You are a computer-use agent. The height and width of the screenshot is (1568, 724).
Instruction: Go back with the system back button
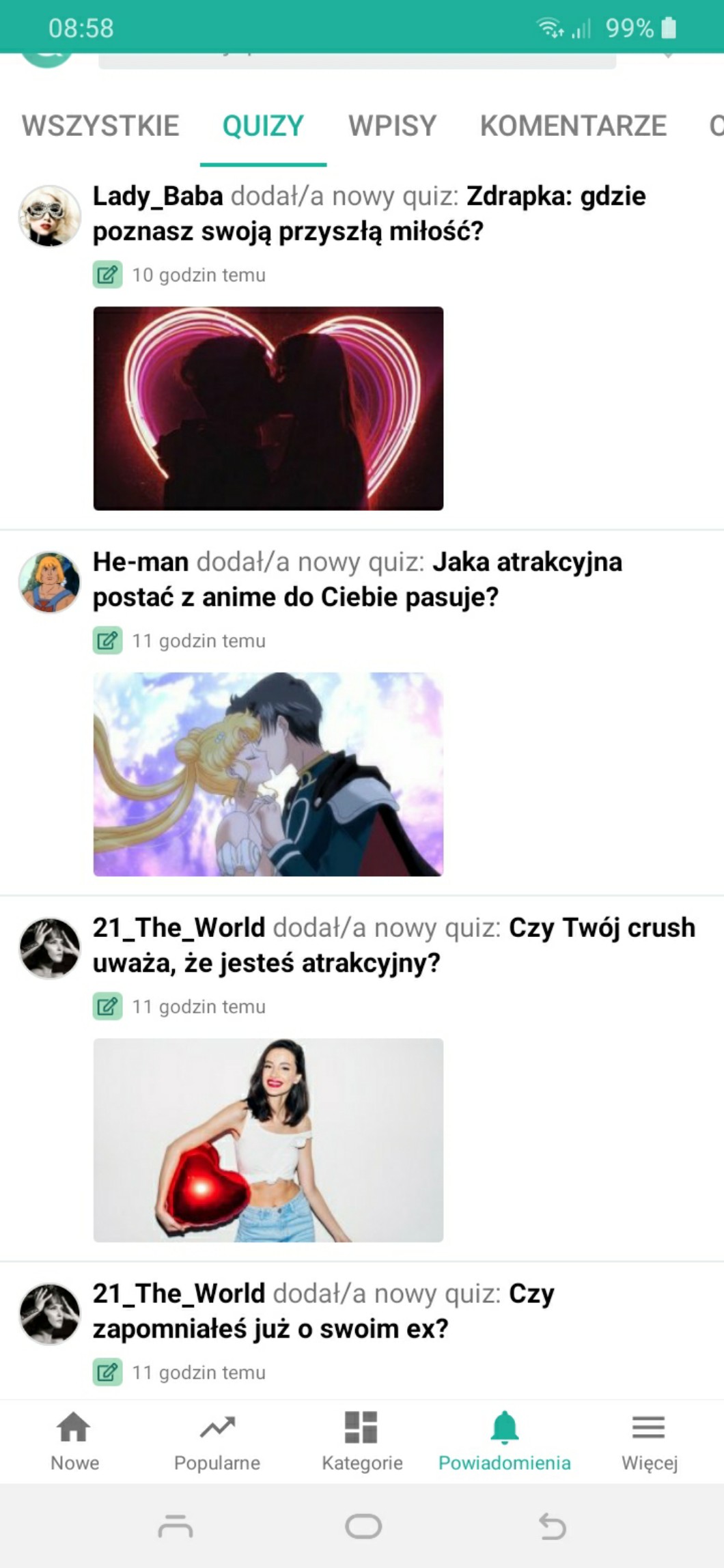[552, 1526]
